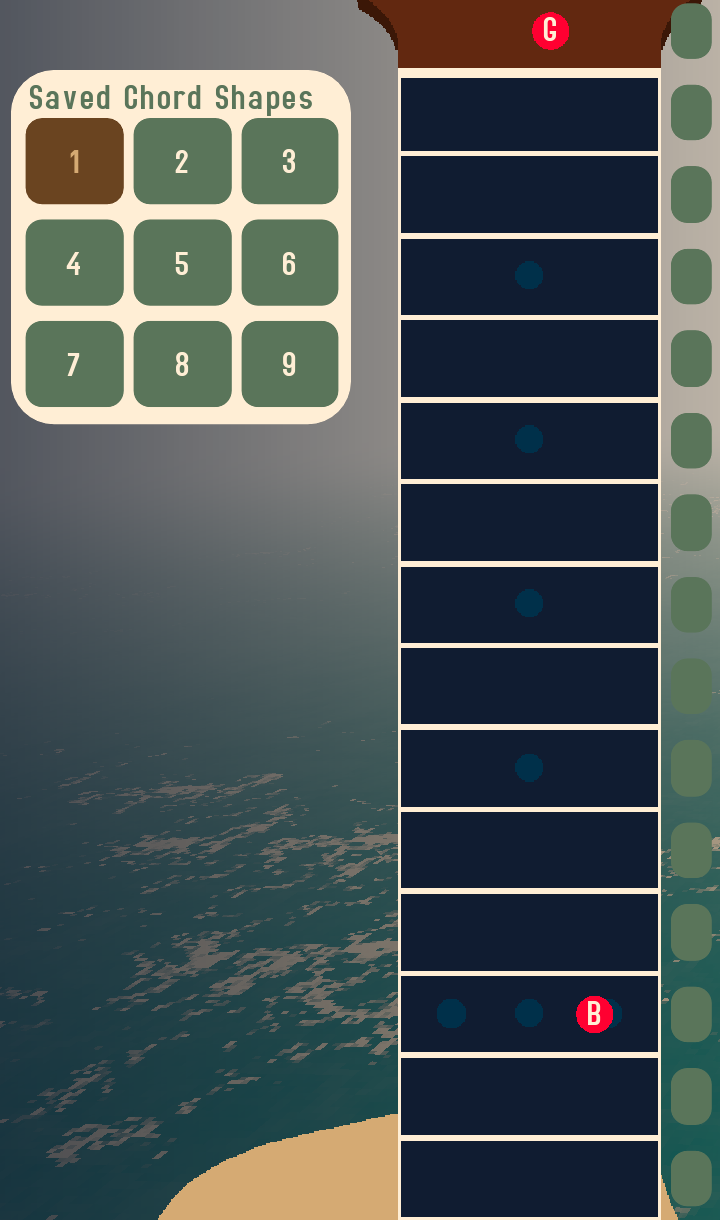The height and width of the screenshot is (1220, 720).
Task: Tap saved chord shape 9
Action: coord(289,364)
